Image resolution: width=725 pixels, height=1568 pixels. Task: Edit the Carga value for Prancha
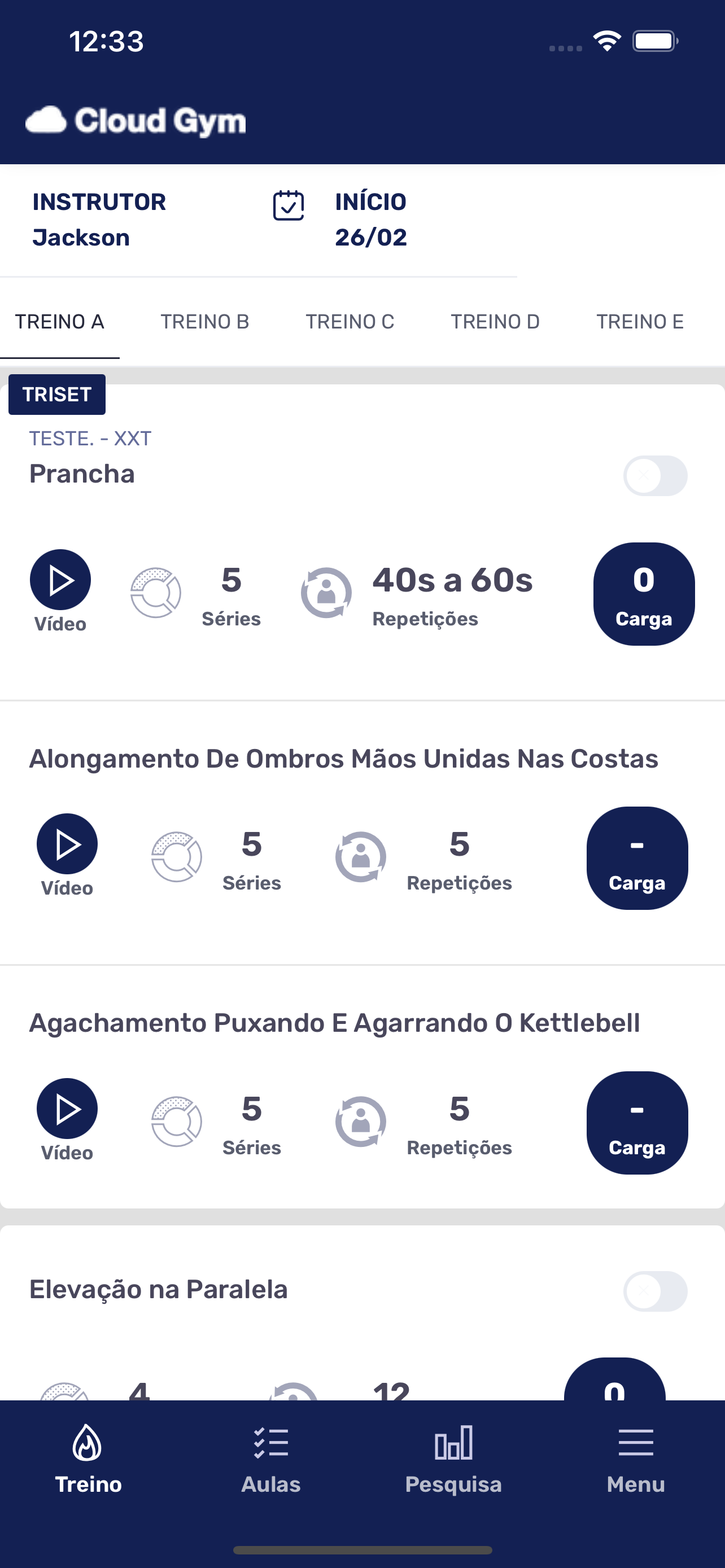click(644, 593)
